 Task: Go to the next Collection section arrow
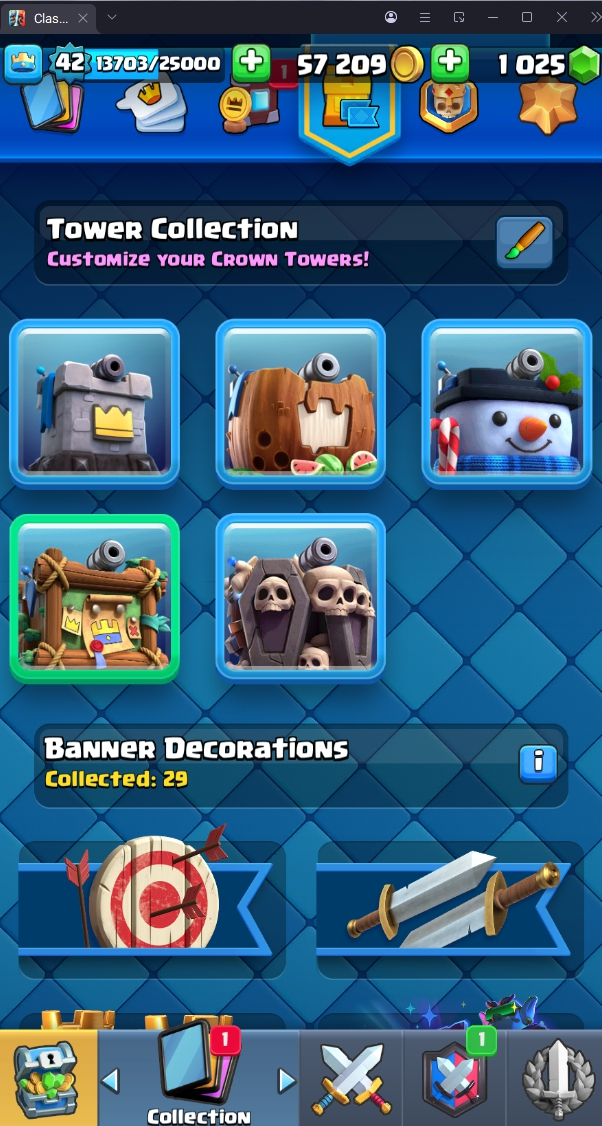coord(287,1080)
